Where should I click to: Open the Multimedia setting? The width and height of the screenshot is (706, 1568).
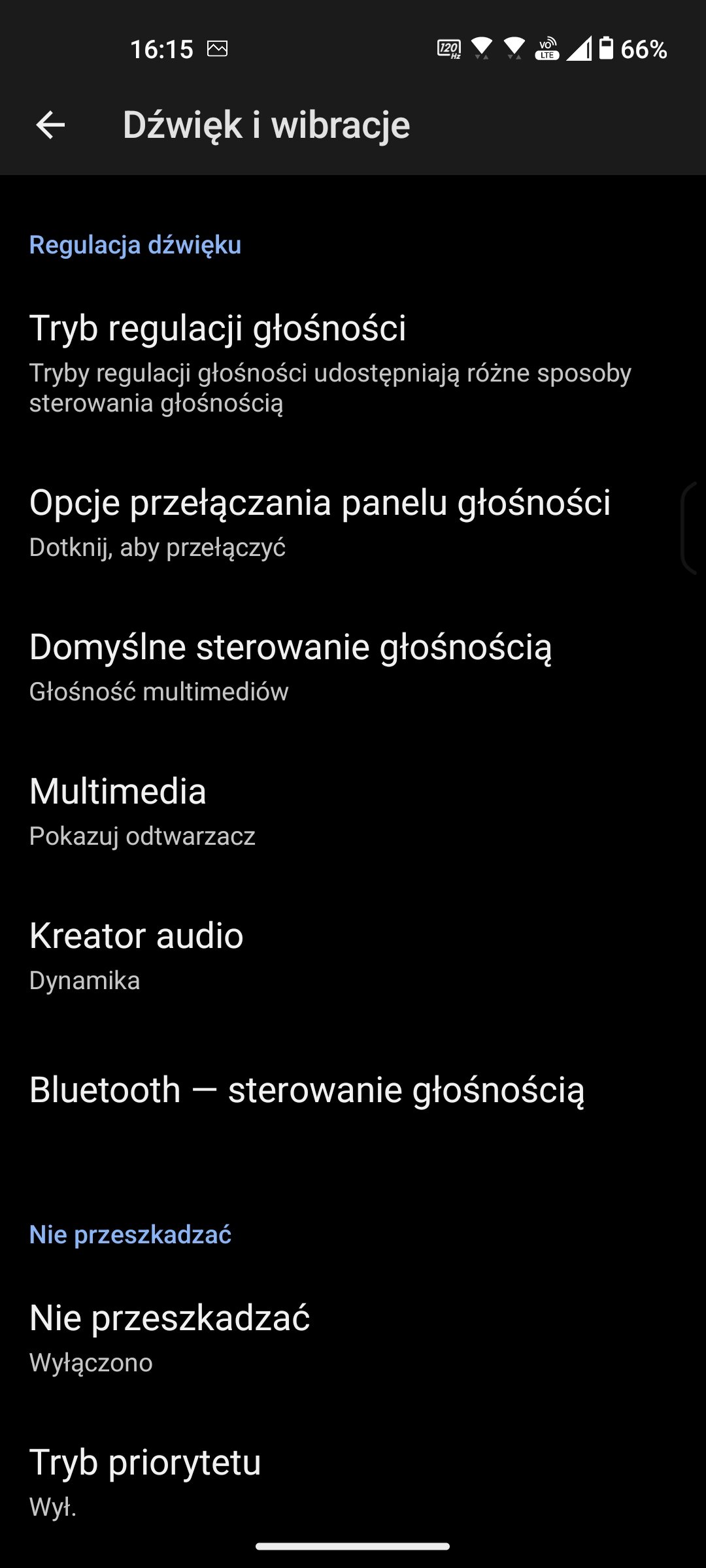353,811
